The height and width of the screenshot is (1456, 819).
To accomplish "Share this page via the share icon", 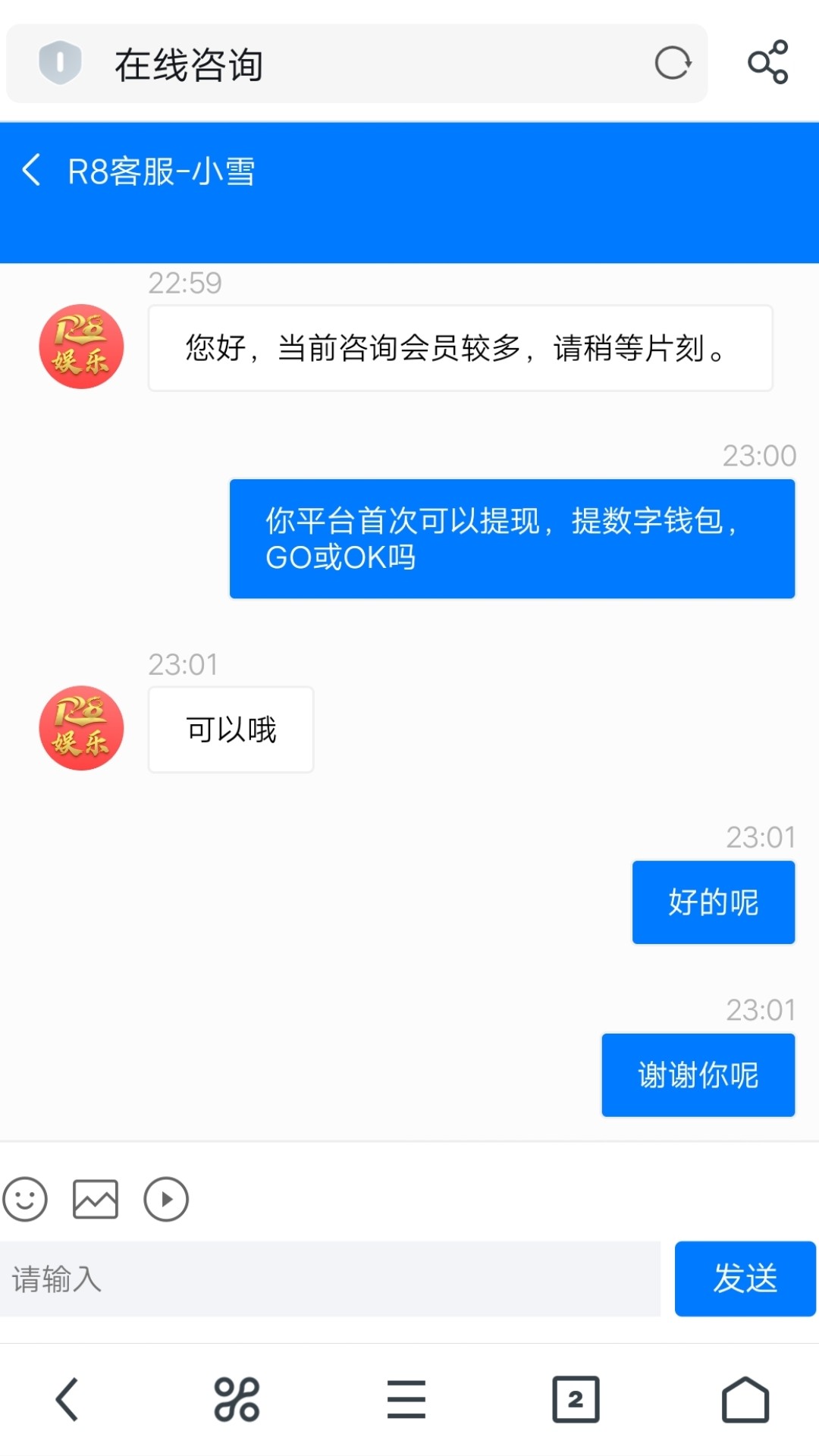I will tap(767, 62).
